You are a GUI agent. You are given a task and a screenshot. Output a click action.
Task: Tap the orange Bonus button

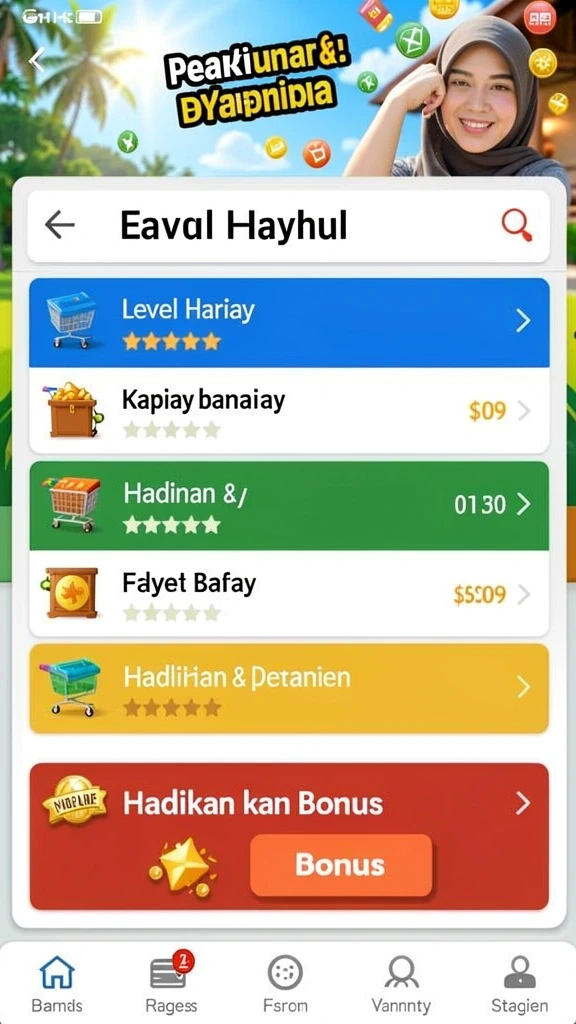pyautogui.click(x=341, y=865)
